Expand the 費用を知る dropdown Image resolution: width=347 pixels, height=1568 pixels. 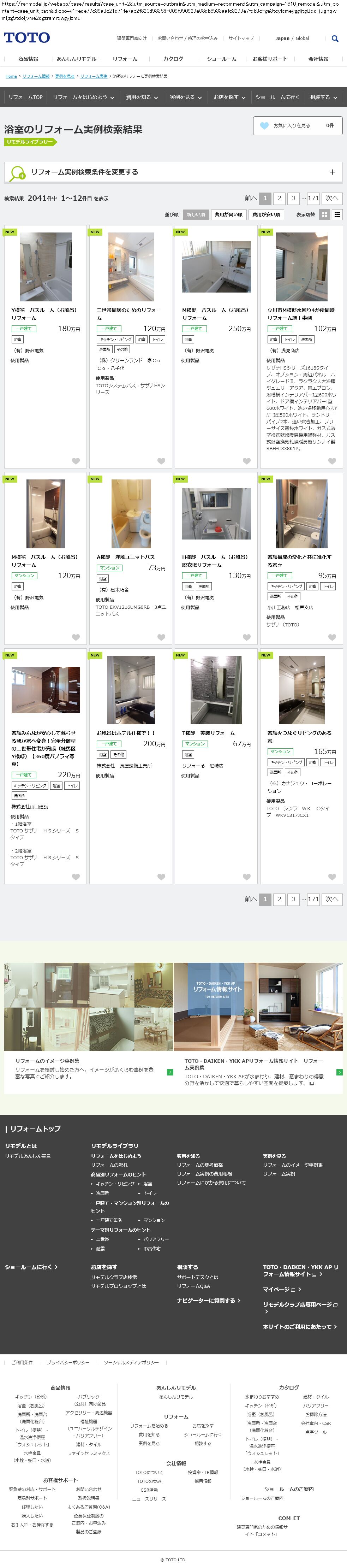point(142,98)
